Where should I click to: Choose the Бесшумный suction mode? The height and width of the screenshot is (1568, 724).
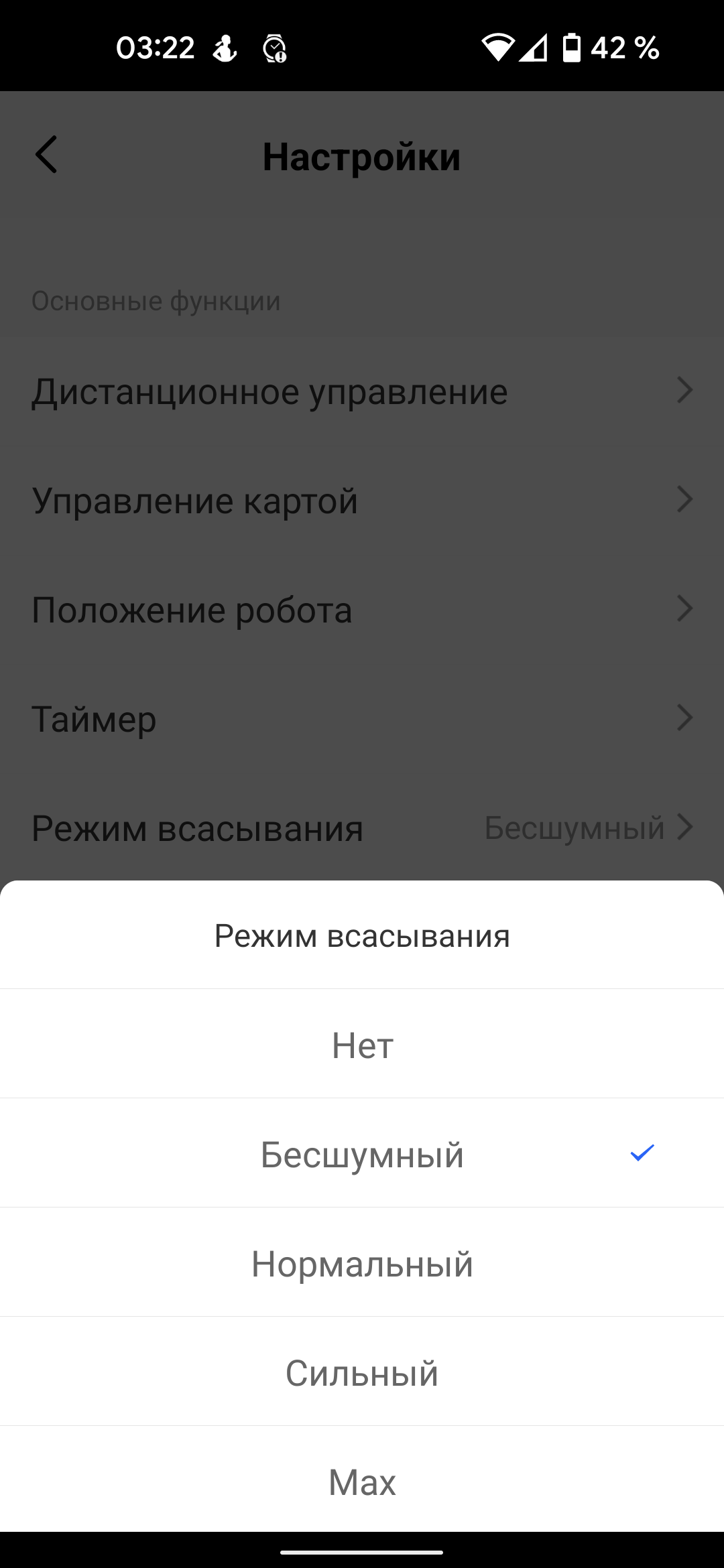[x=362, y=1154]
